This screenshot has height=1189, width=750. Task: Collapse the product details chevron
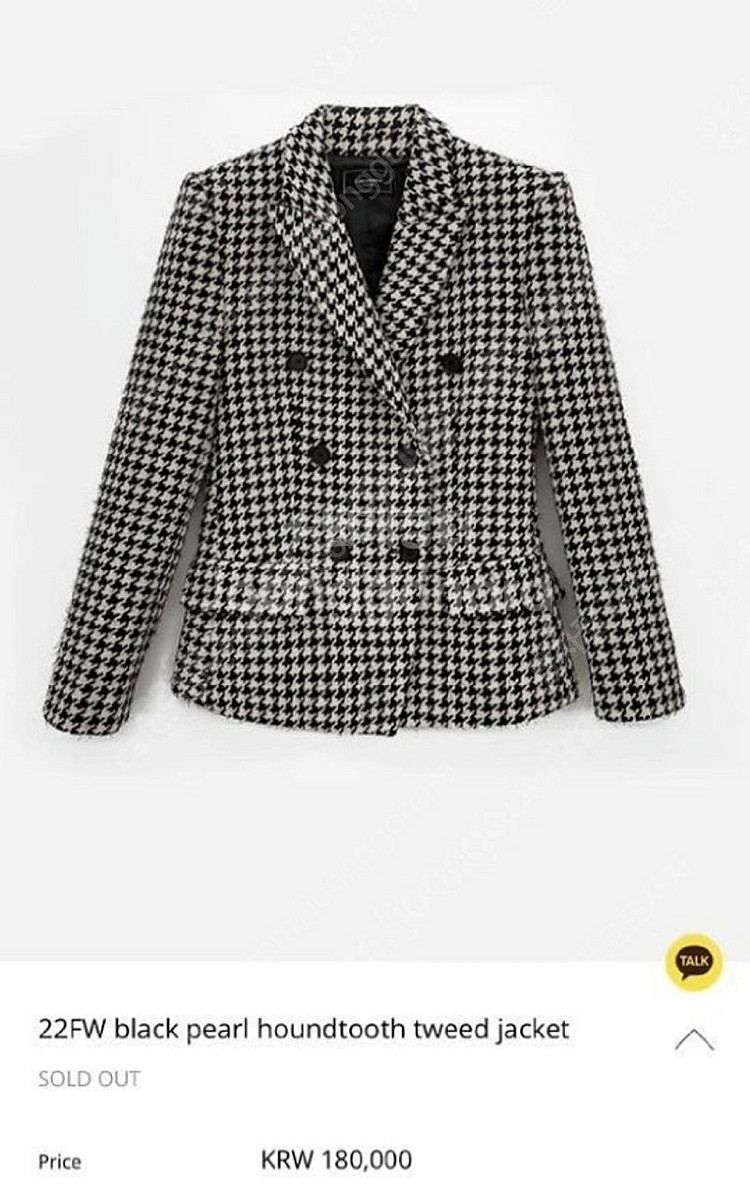[693, 1039]
